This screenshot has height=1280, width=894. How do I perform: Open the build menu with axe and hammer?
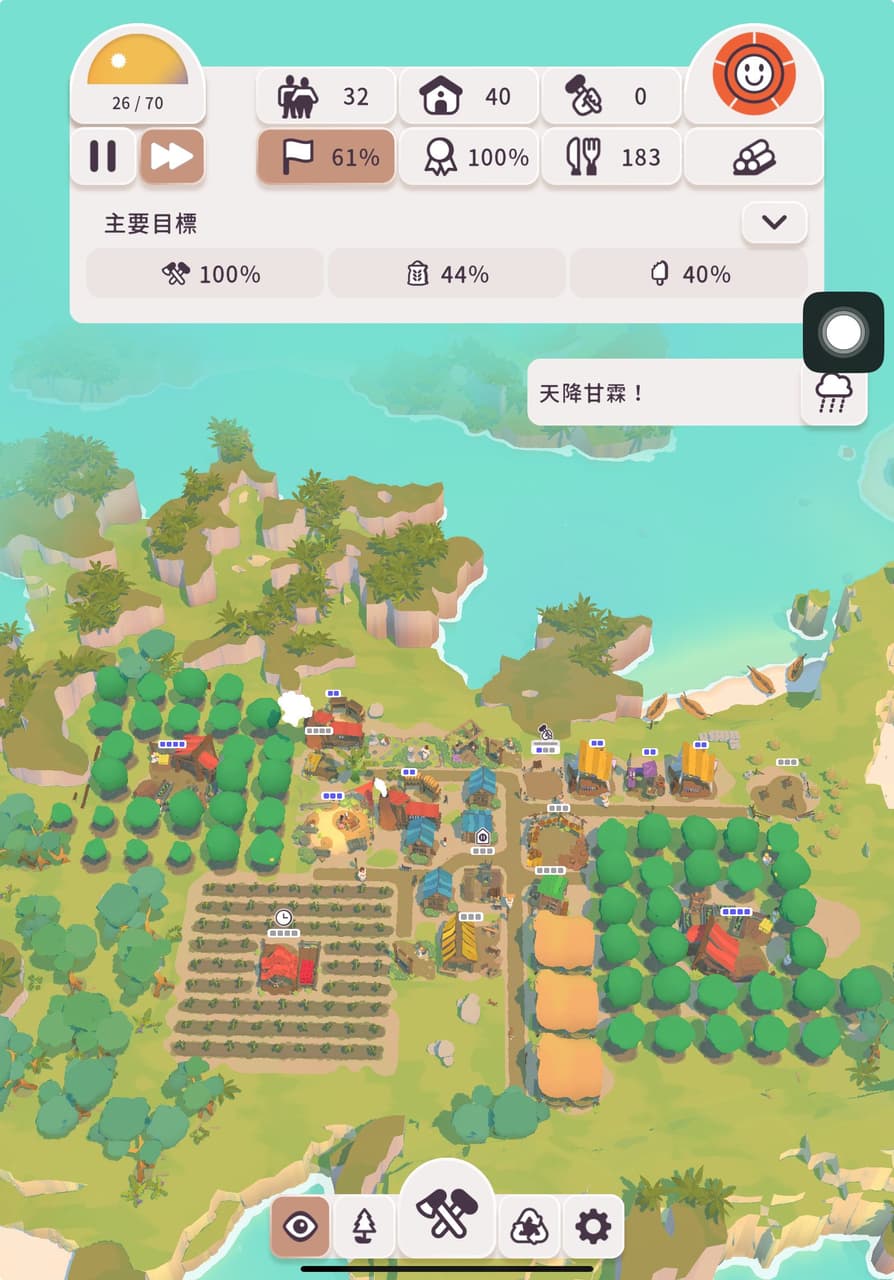(x=447, y=1210)
